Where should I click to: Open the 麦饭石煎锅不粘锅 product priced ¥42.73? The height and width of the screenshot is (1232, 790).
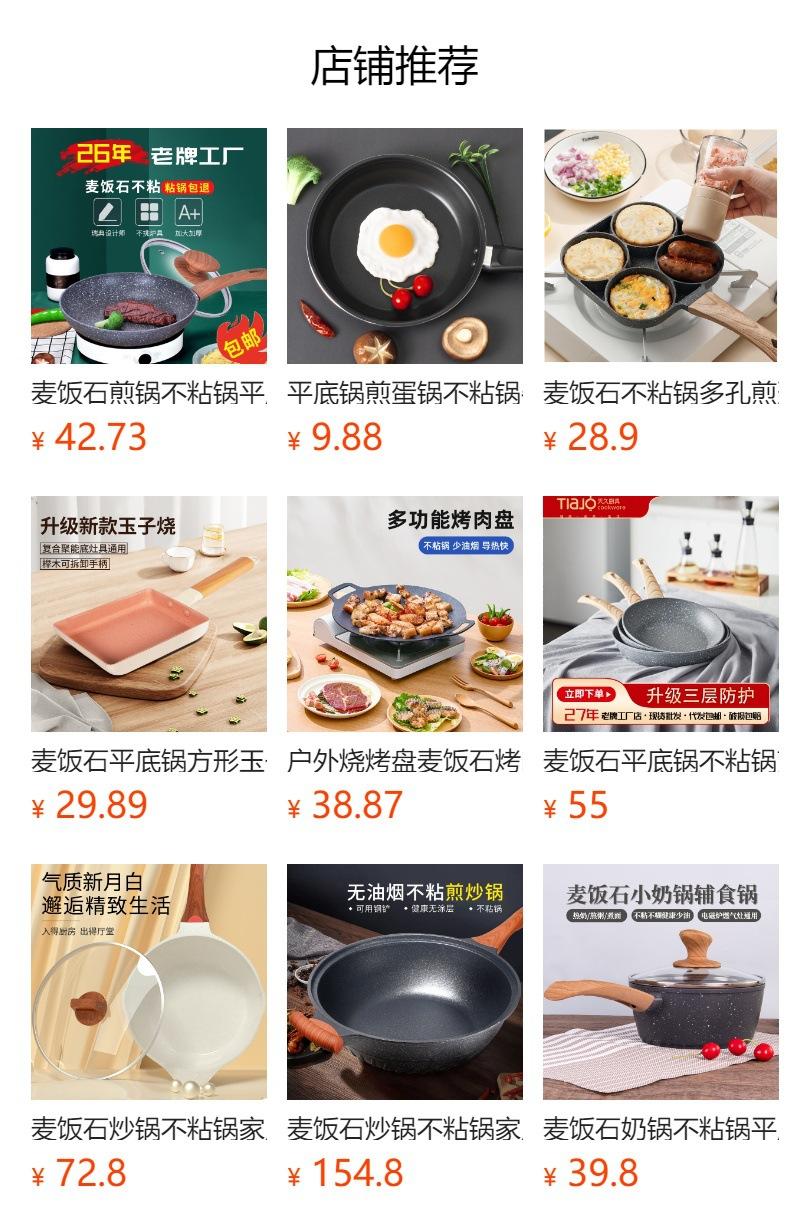pos(149,291)
